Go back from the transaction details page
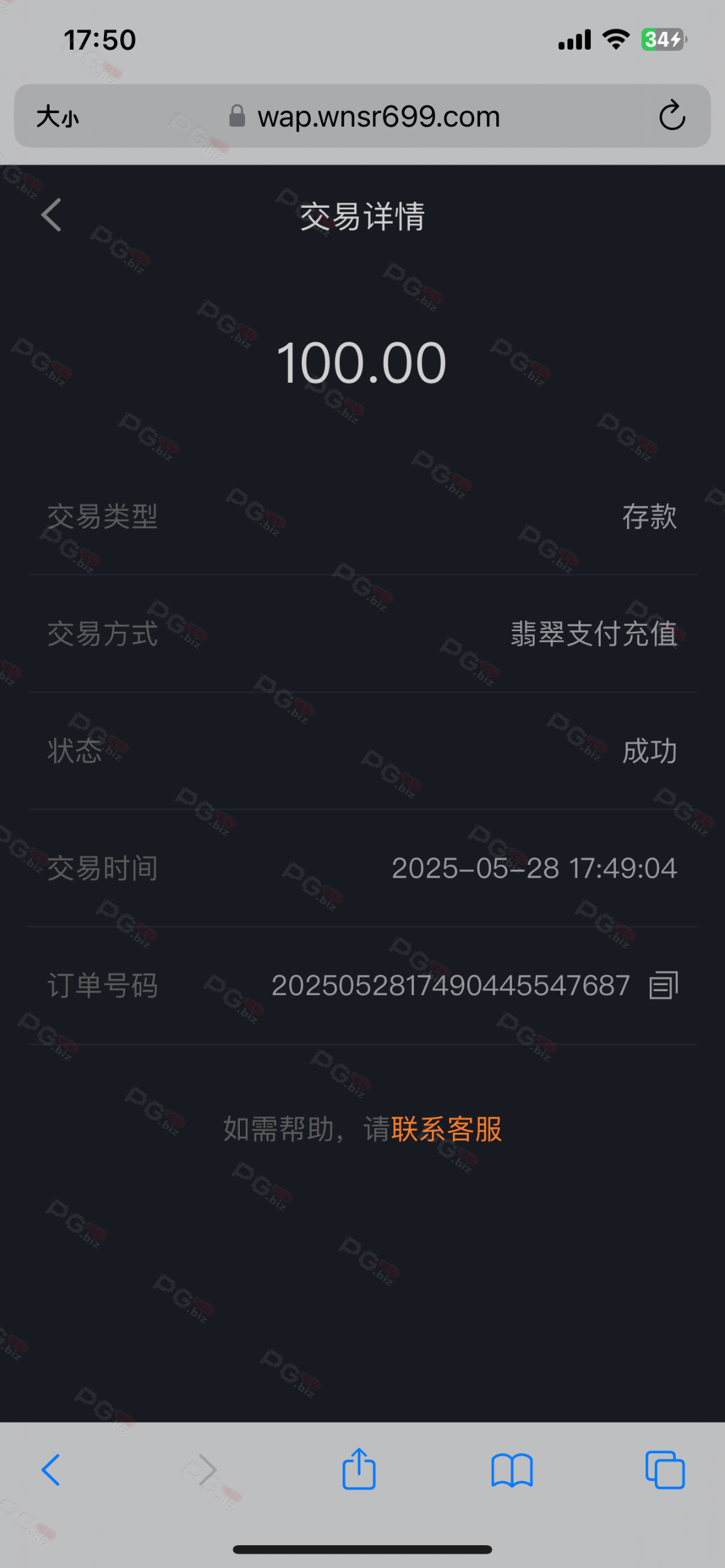The image size is (725, 1568). coord(51,215)
